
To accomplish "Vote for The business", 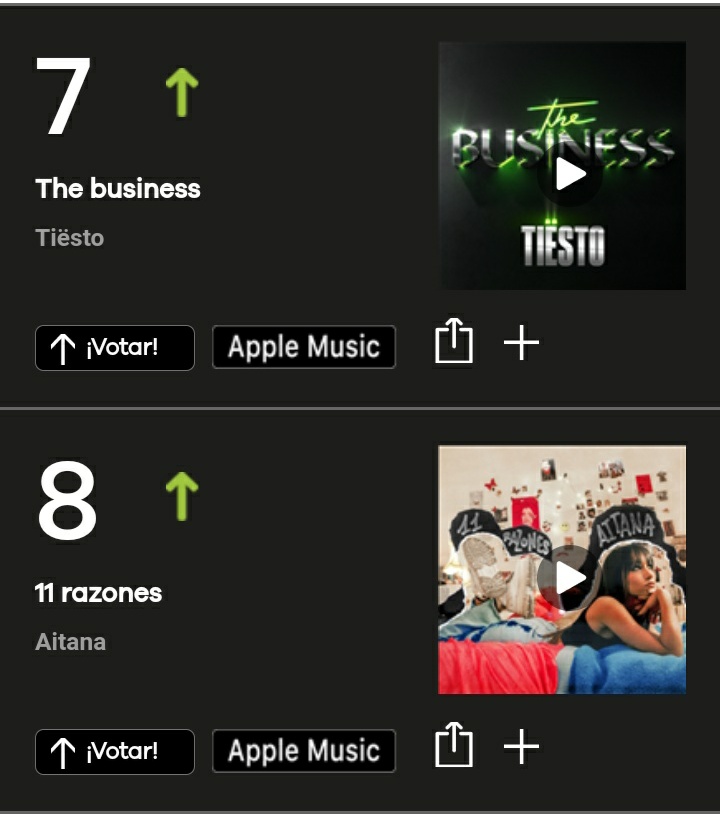I will point(115,348).
